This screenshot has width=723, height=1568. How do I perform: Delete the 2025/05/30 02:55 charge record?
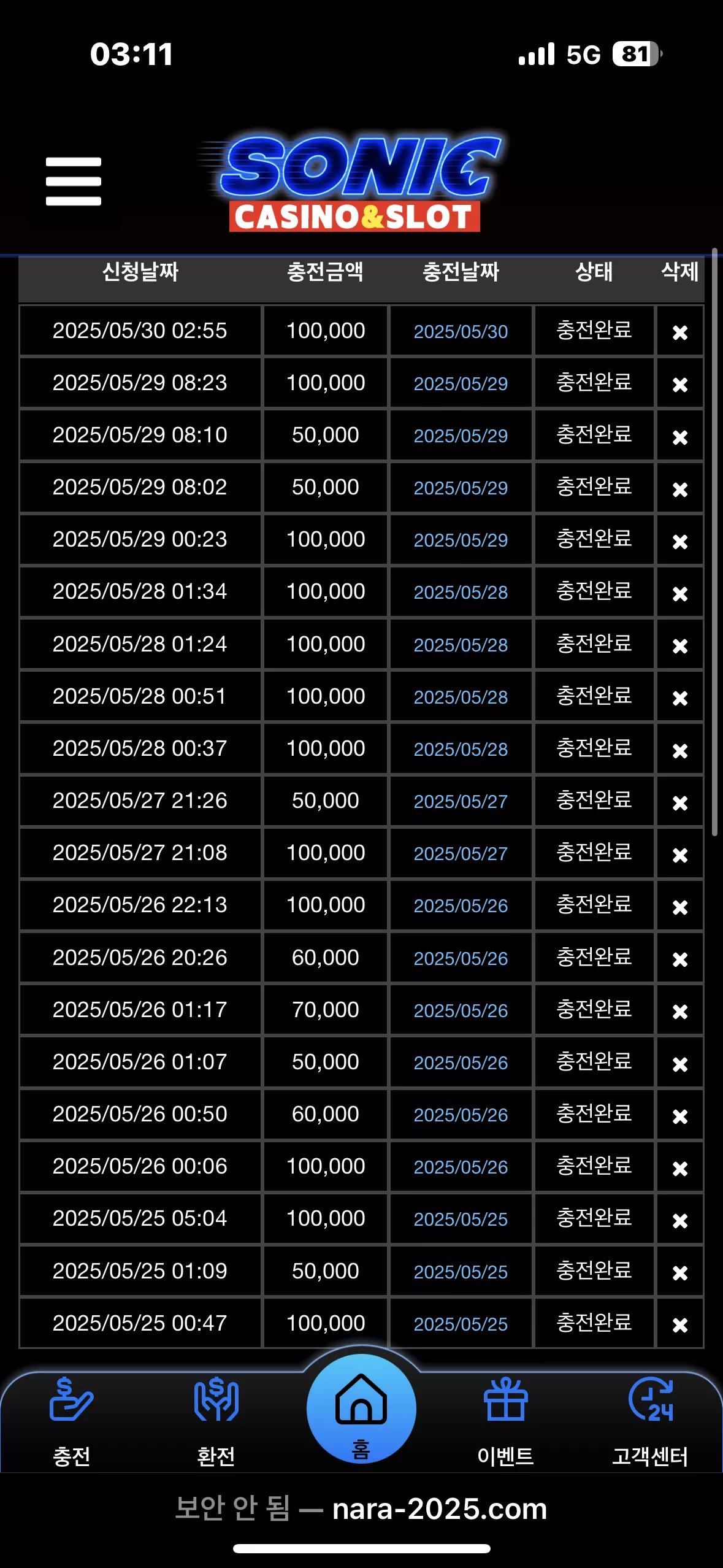click(680, 332)
